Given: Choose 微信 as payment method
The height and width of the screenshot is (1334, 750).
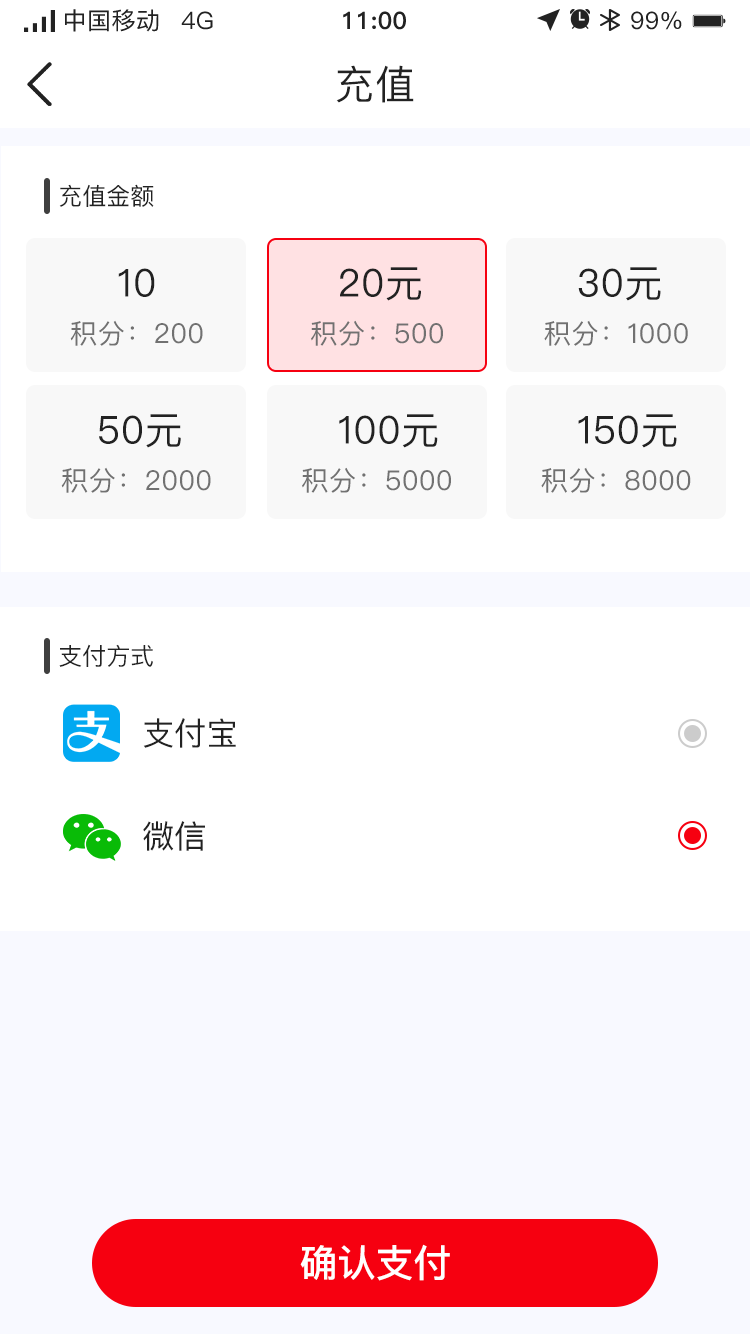Looking at the screenshot, I should pos(691,835).
